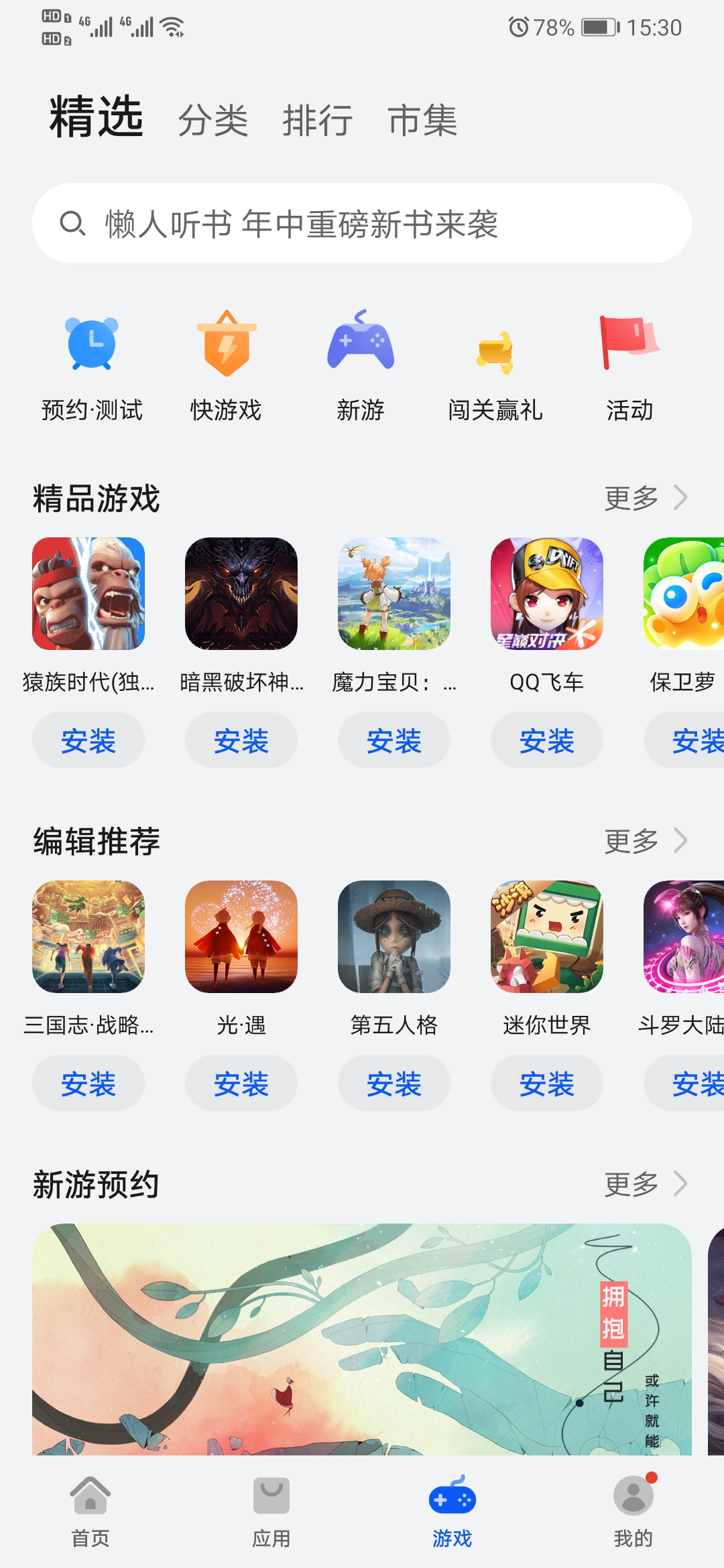This screenshot has width=724, height=1568.
Task: Open the search box for 懒人听书
Action: (362, 224)
